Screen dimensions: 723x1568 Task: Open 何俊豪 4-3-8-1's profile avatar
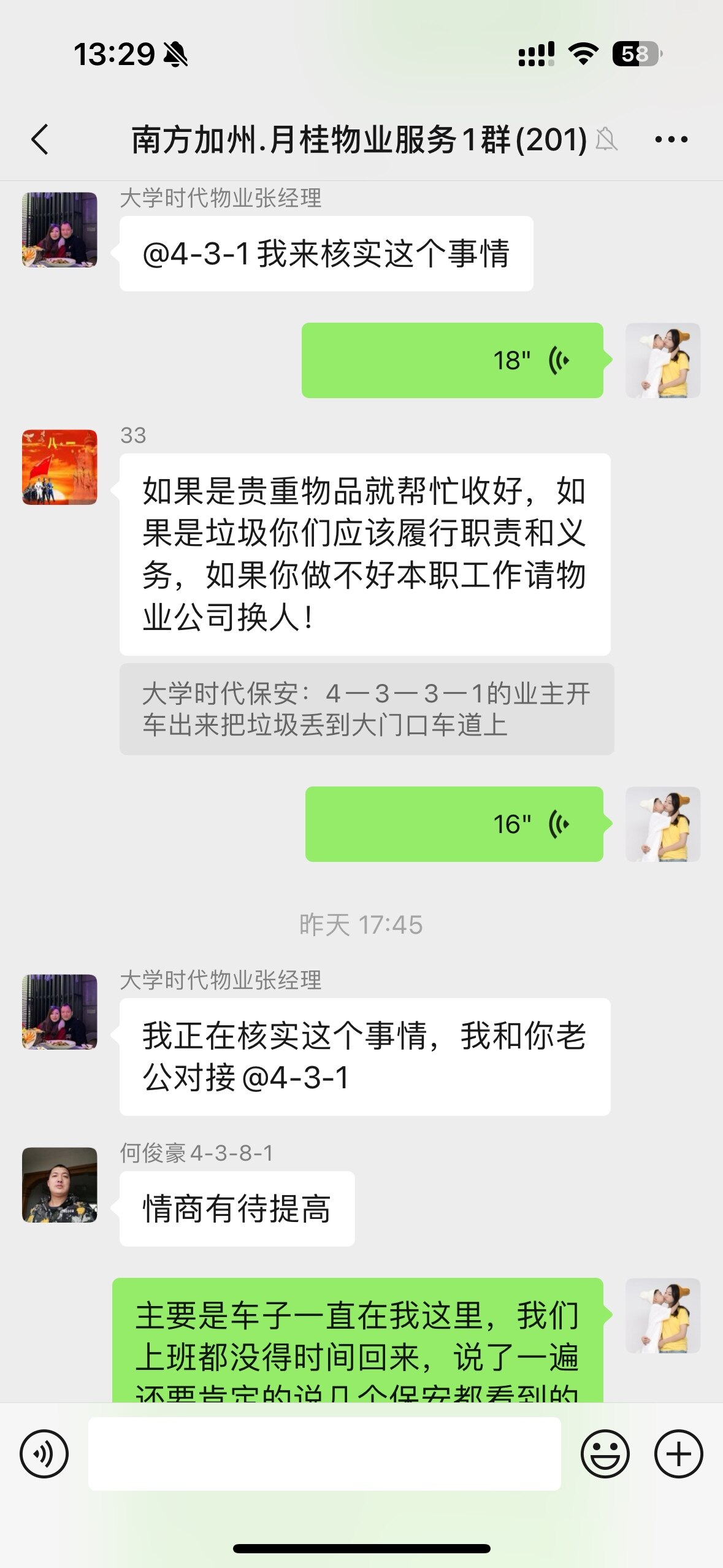[x=59, y=1185]
